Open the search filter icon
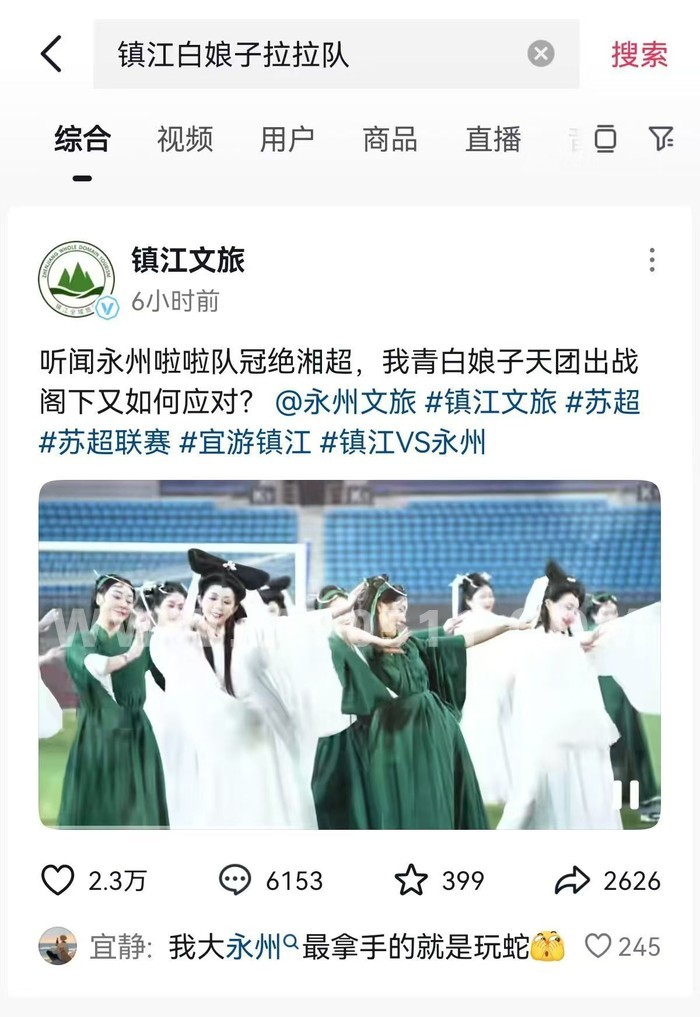The image size is (700, 1017). 660,139
